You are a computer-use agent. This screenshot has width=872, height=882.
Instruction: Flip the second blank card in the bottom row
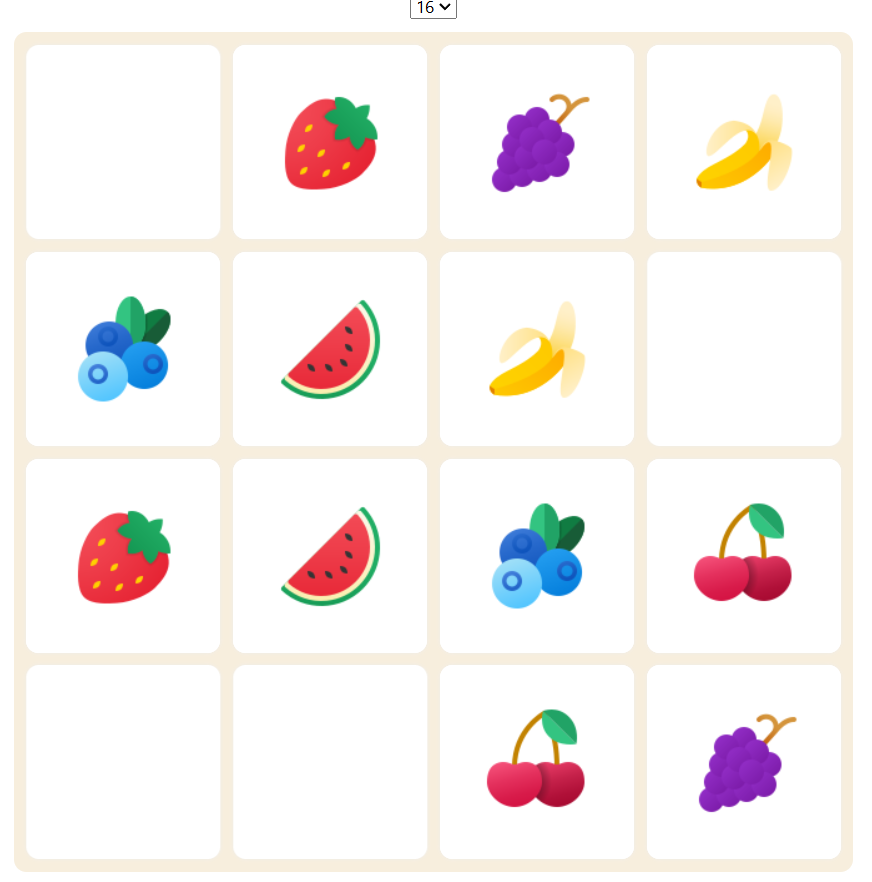[329, 761]
